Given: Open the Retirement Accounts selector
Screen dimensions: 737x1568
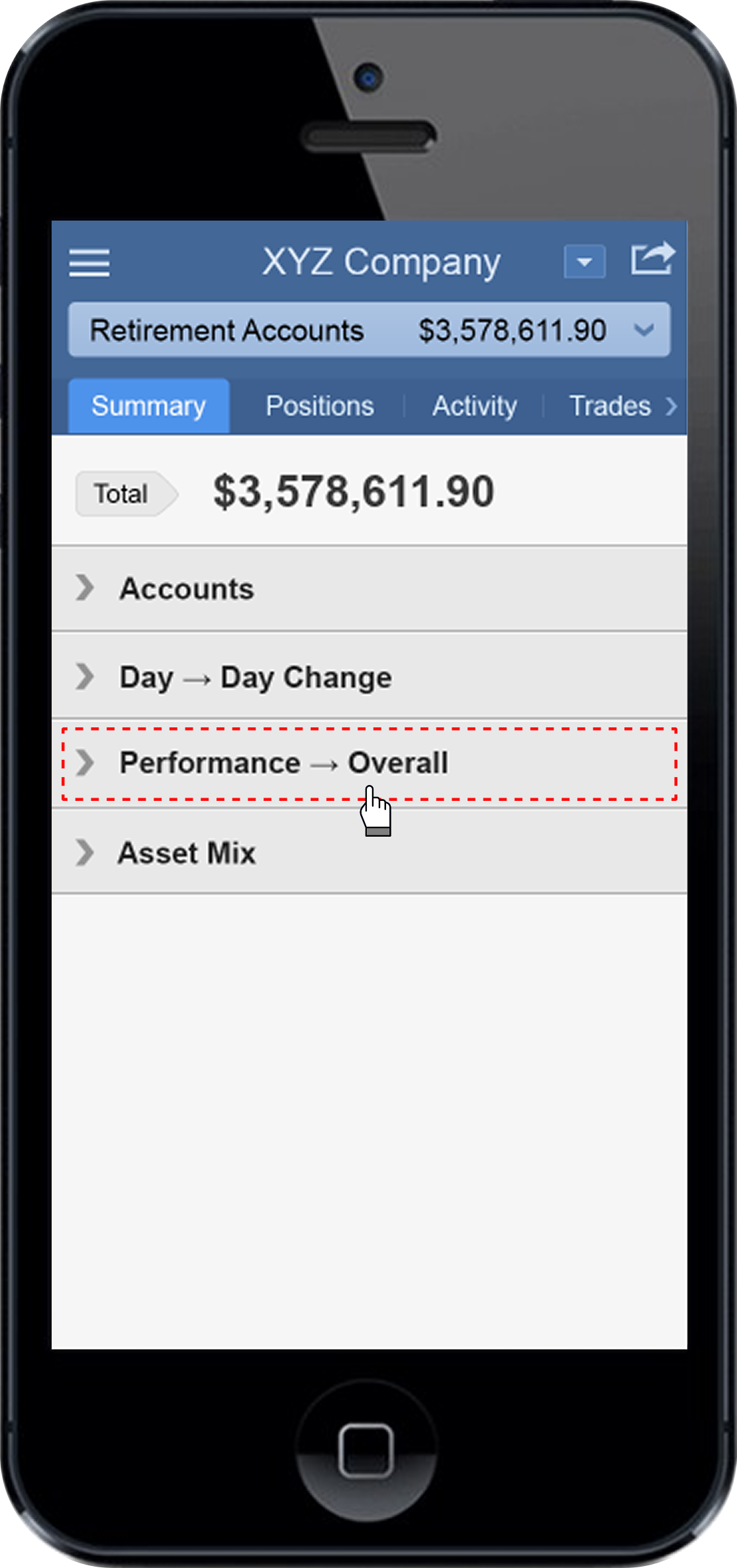Looking at the screenshot, I should pyautogui.click(x=369, y=330).
